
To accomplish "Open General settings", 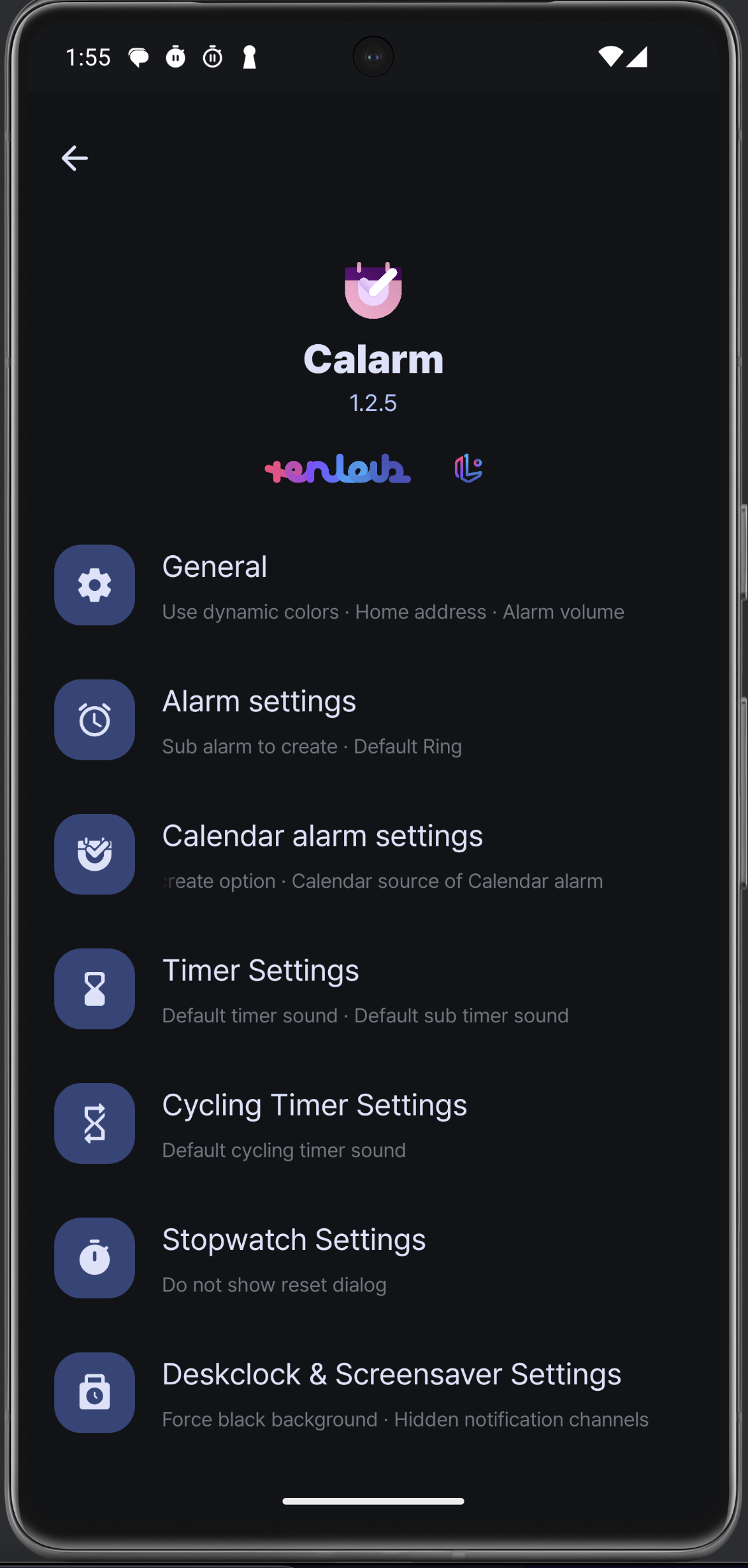I will pos(374,585).
